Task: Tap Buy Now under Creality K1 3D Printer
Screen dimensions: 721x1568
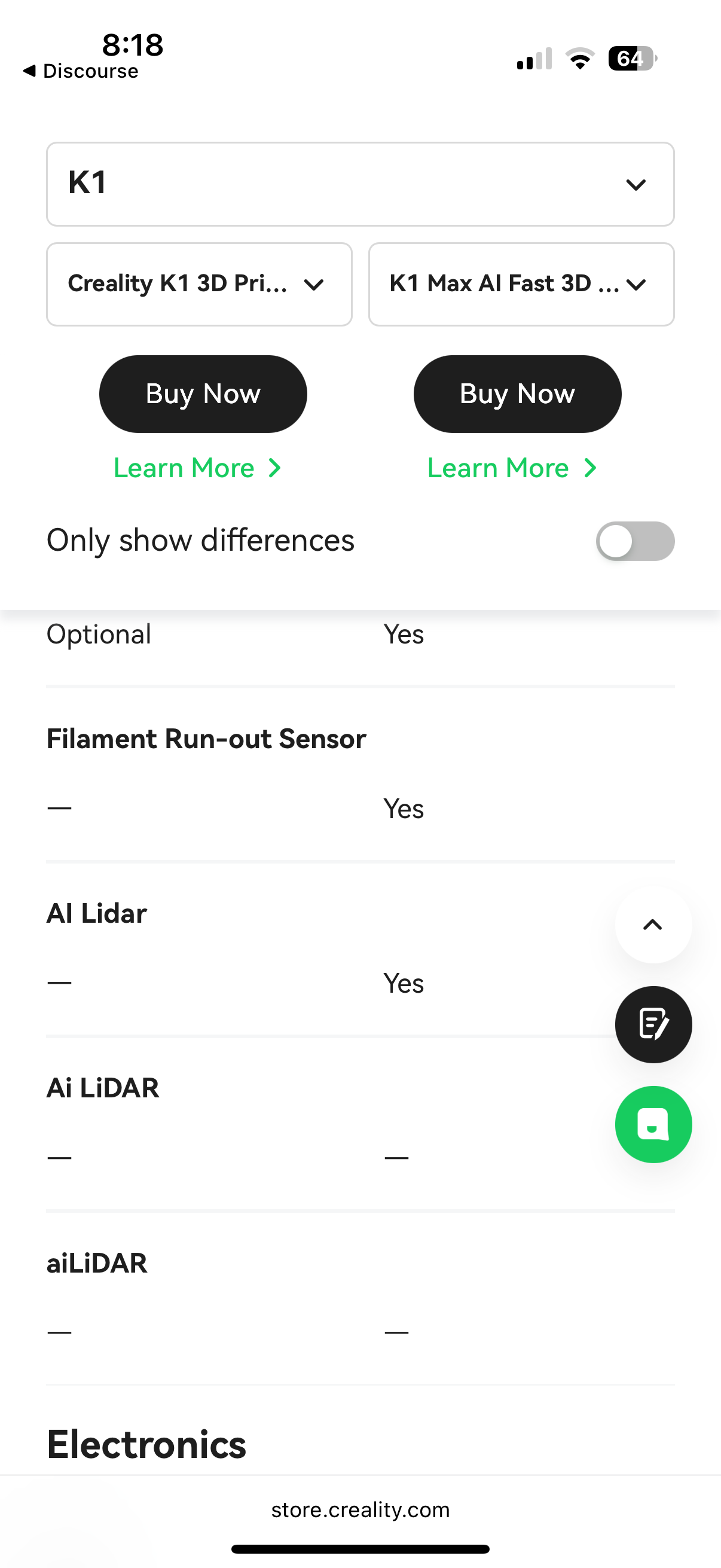Action: [203, 394]
